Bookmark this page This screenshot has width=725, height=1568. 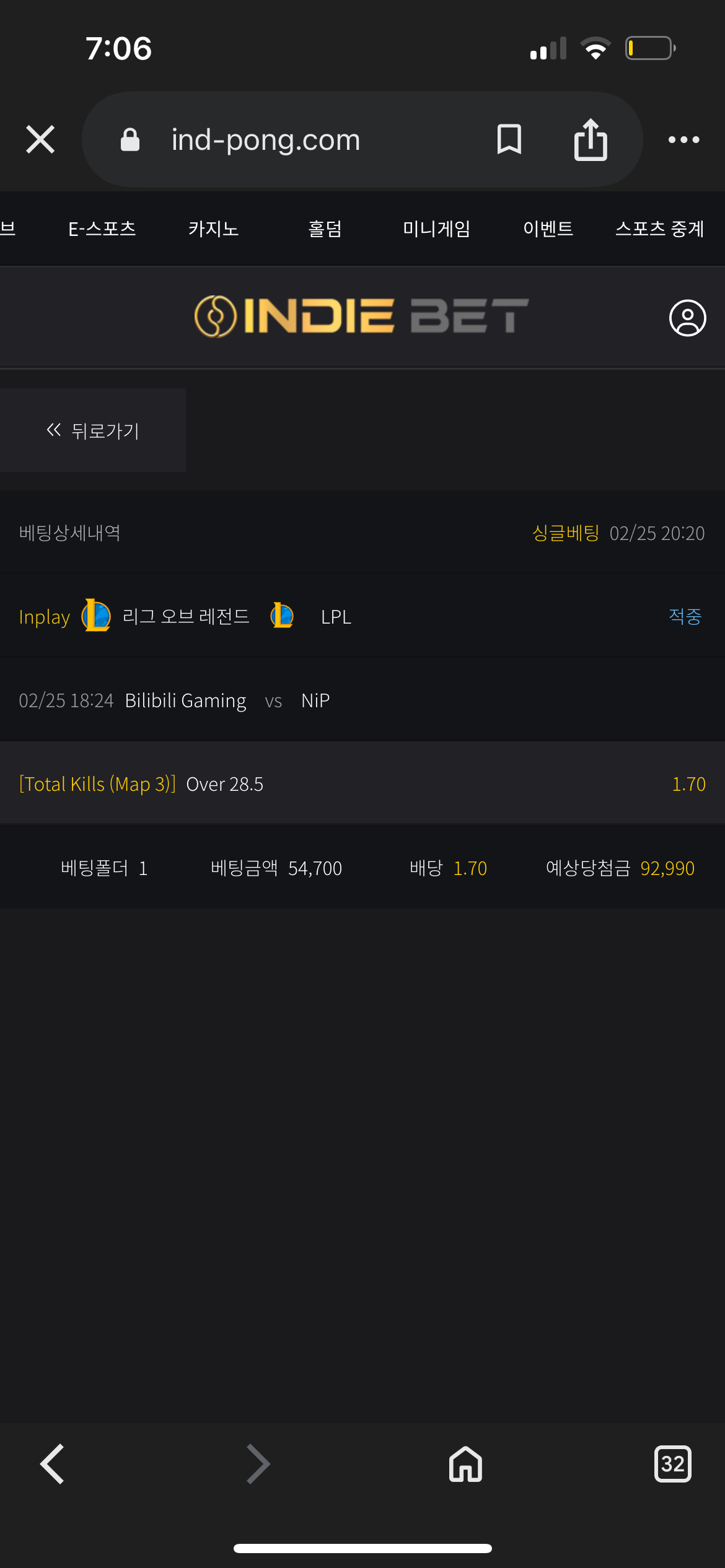pyautogui.click(x=509, y=139)
